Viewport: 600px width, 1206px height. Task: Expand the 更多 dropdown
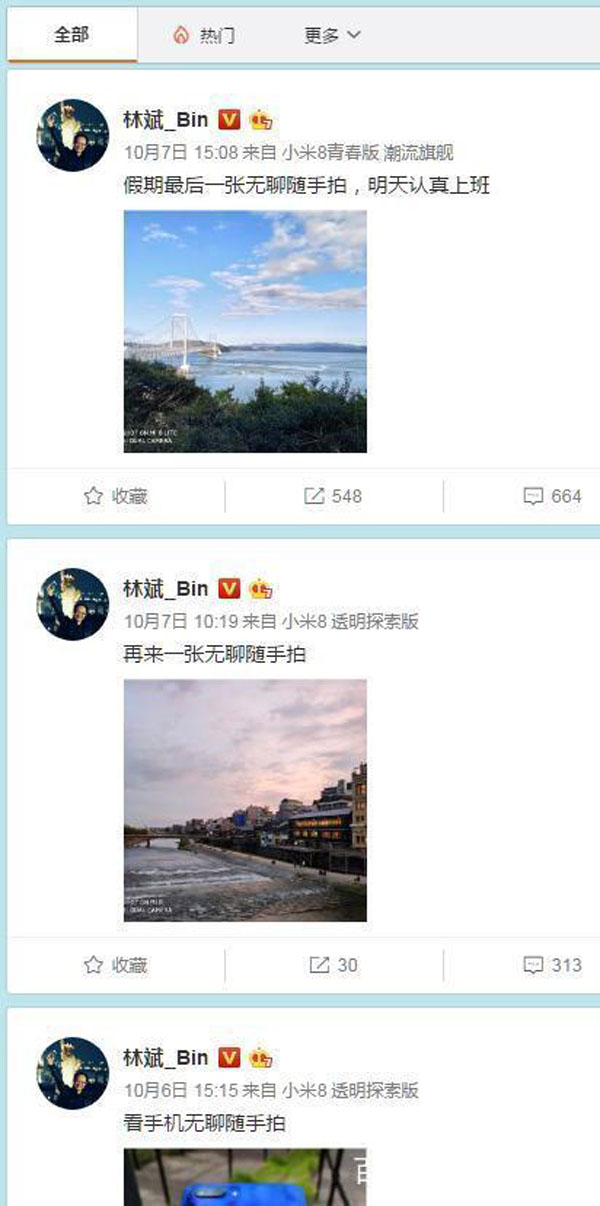click(x=332, y=35)
